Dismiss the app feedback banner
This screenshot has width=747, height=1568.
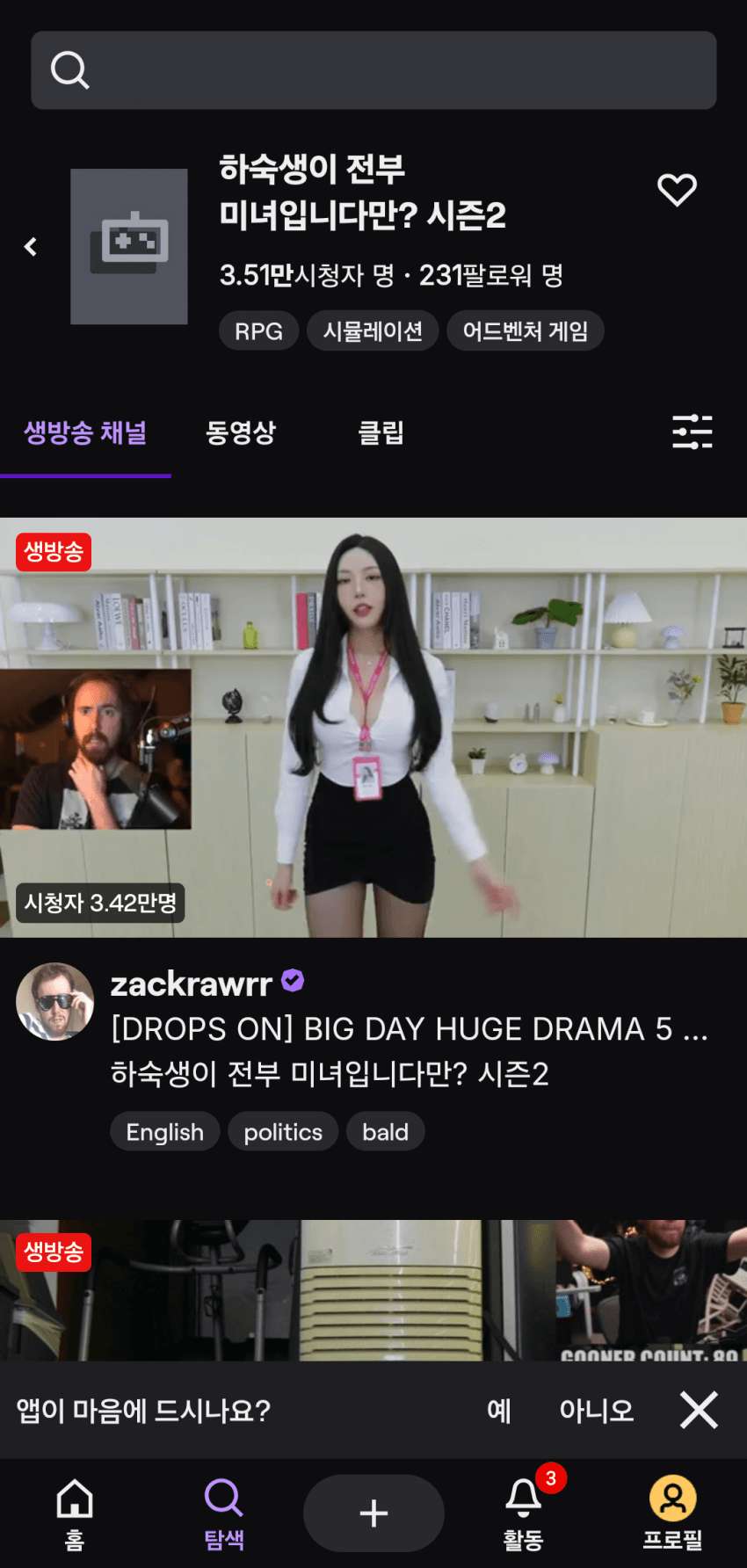tap(699, 1410)
